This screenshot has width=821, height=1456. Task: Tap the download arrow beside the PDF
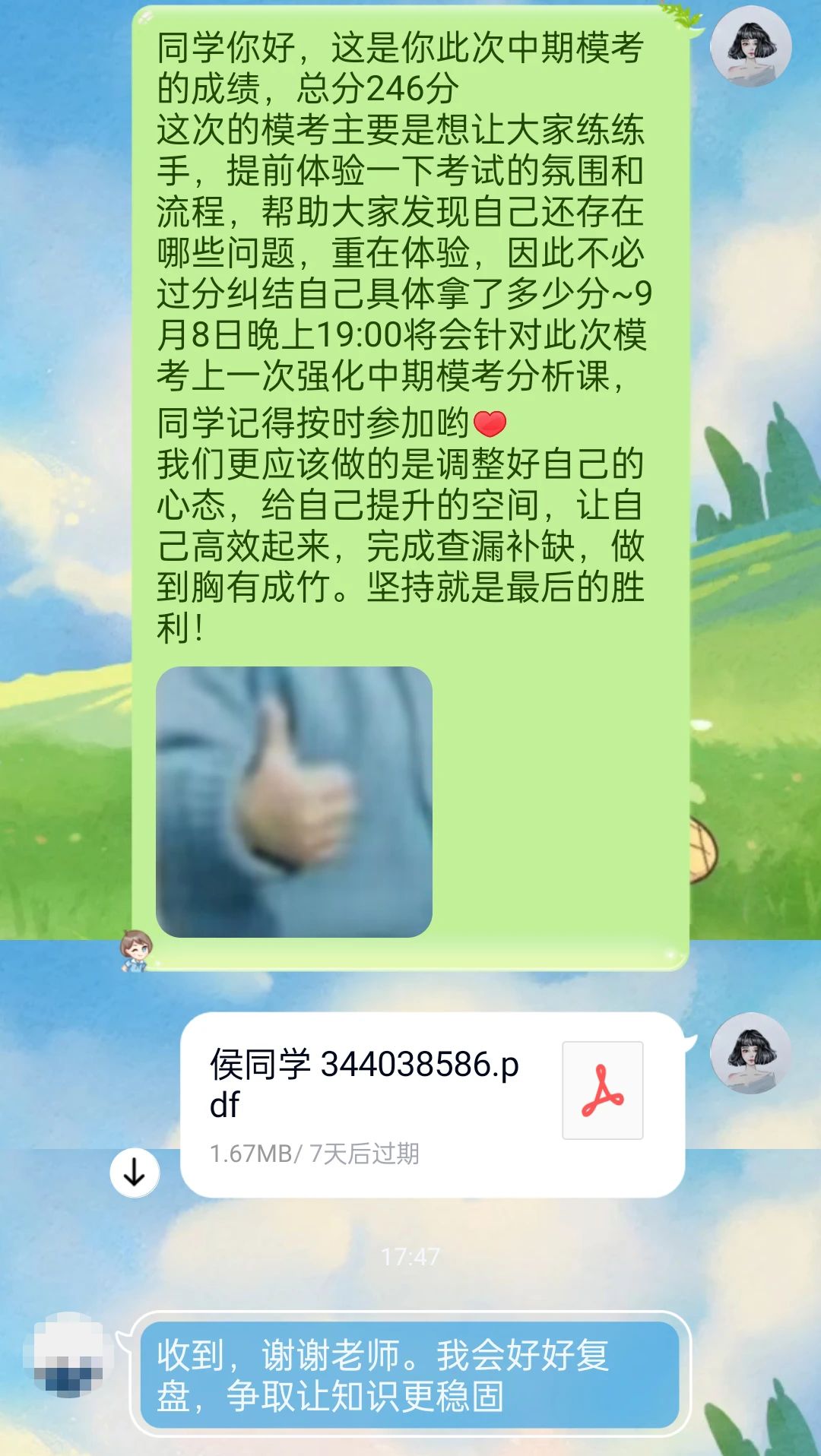pyautogui.click(x=135, y=1173)
